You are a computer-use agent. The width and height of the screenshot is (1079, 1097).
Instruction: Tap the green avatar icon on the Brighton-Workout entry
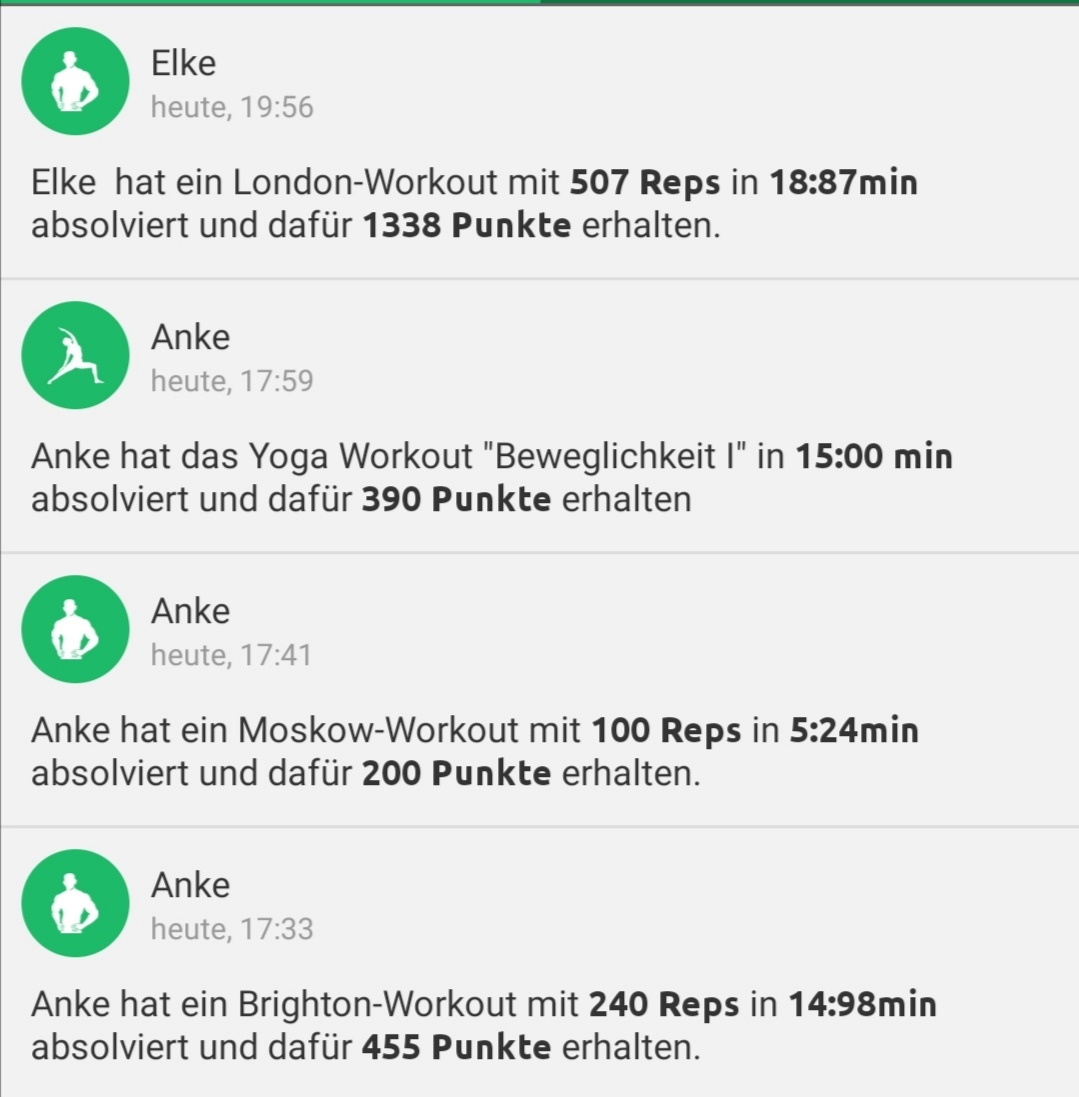pyautogui.click(x=75, y=903)
